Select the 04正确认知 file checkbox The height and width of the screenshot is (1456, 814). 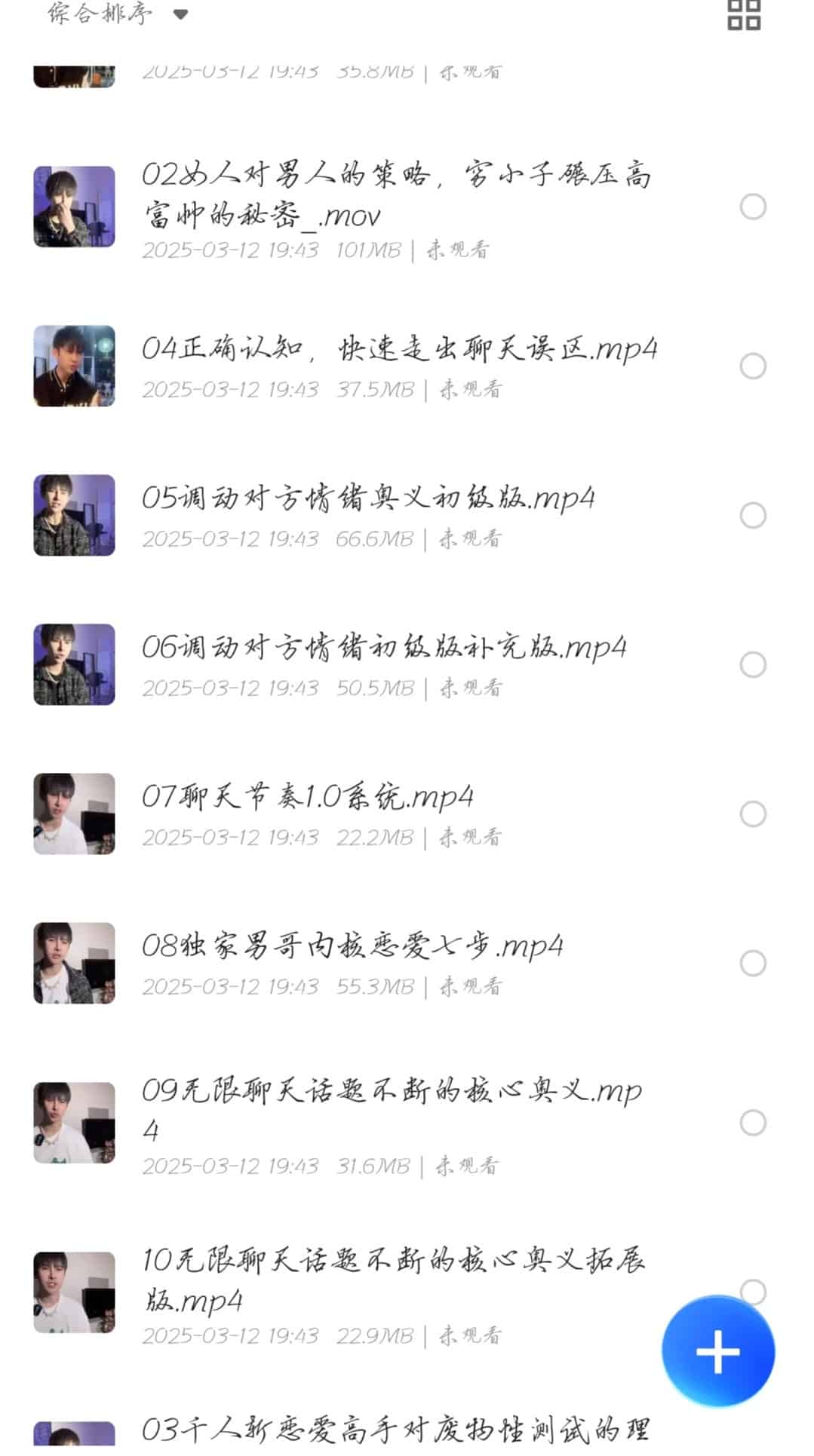click(x=753, y=366)
